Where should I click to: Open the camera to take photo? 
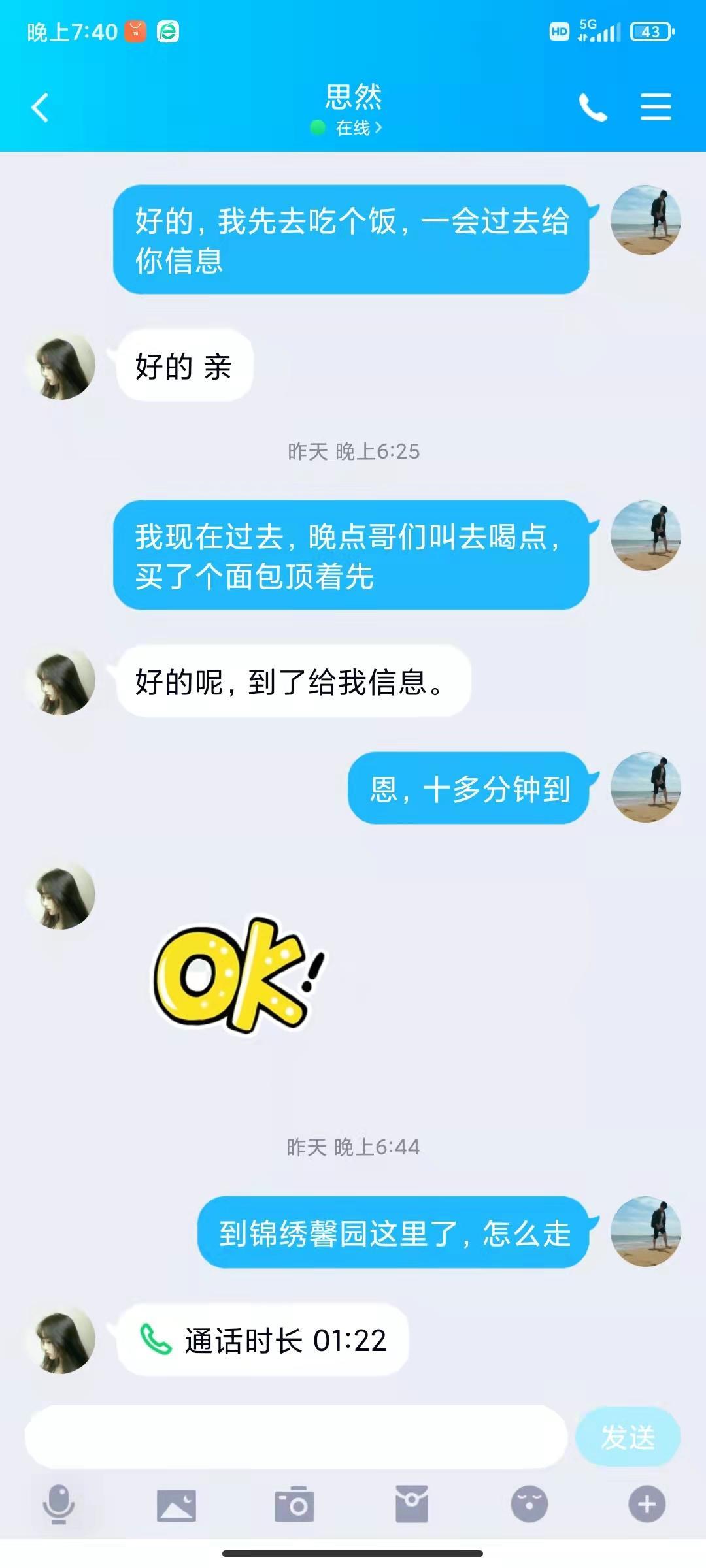294,1505
